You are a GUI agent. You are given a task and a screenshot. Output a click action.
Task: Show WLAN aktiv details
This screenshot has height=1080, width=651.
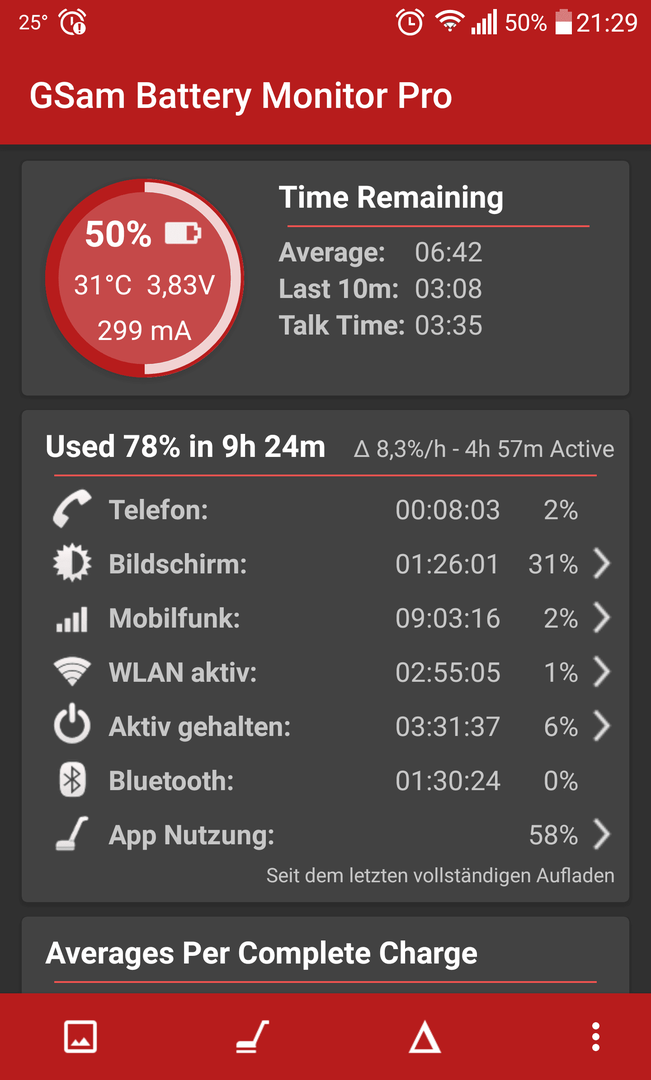[x=326, y=672]
